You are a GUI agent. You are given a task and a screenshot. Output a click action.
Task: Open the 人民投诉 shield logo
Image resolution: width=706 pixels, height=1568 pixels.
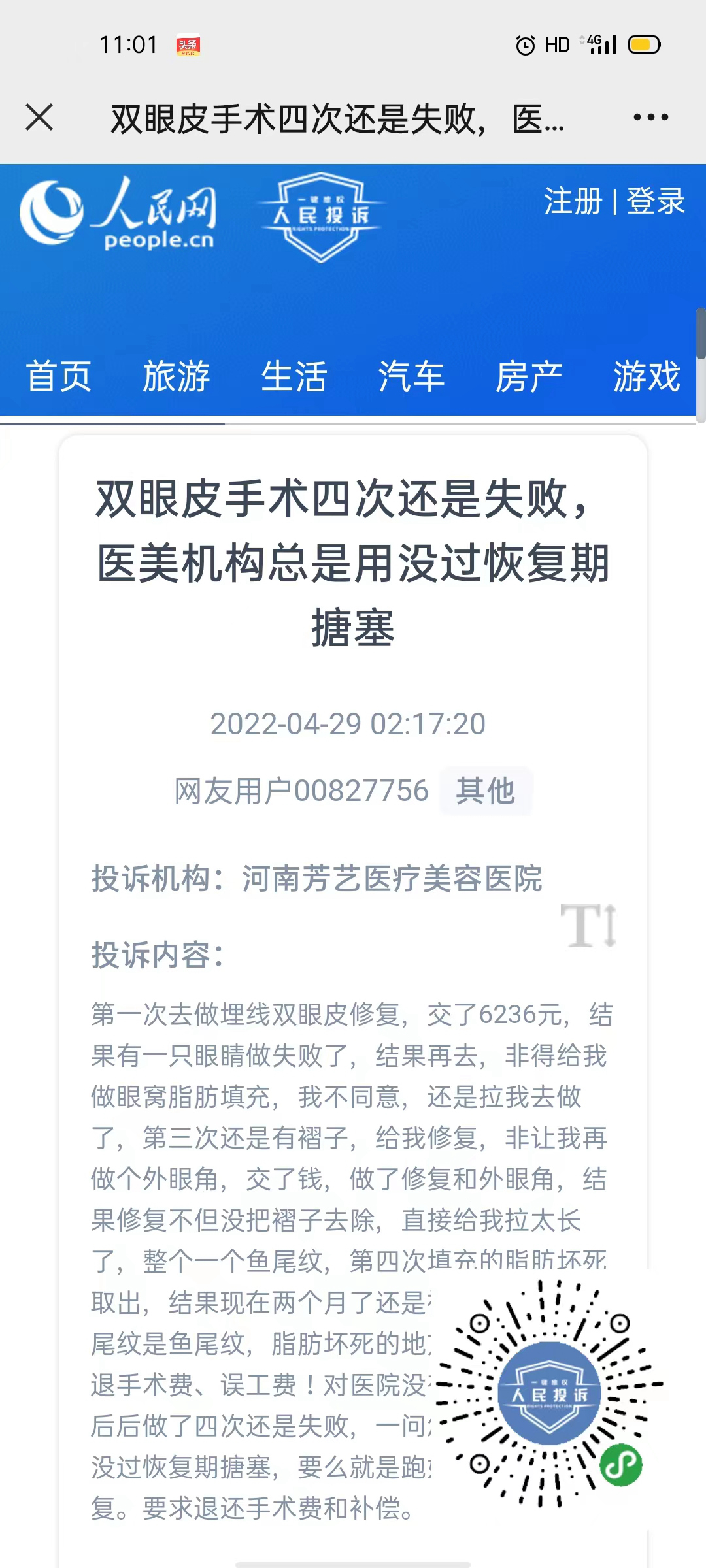tap(321, 217)
